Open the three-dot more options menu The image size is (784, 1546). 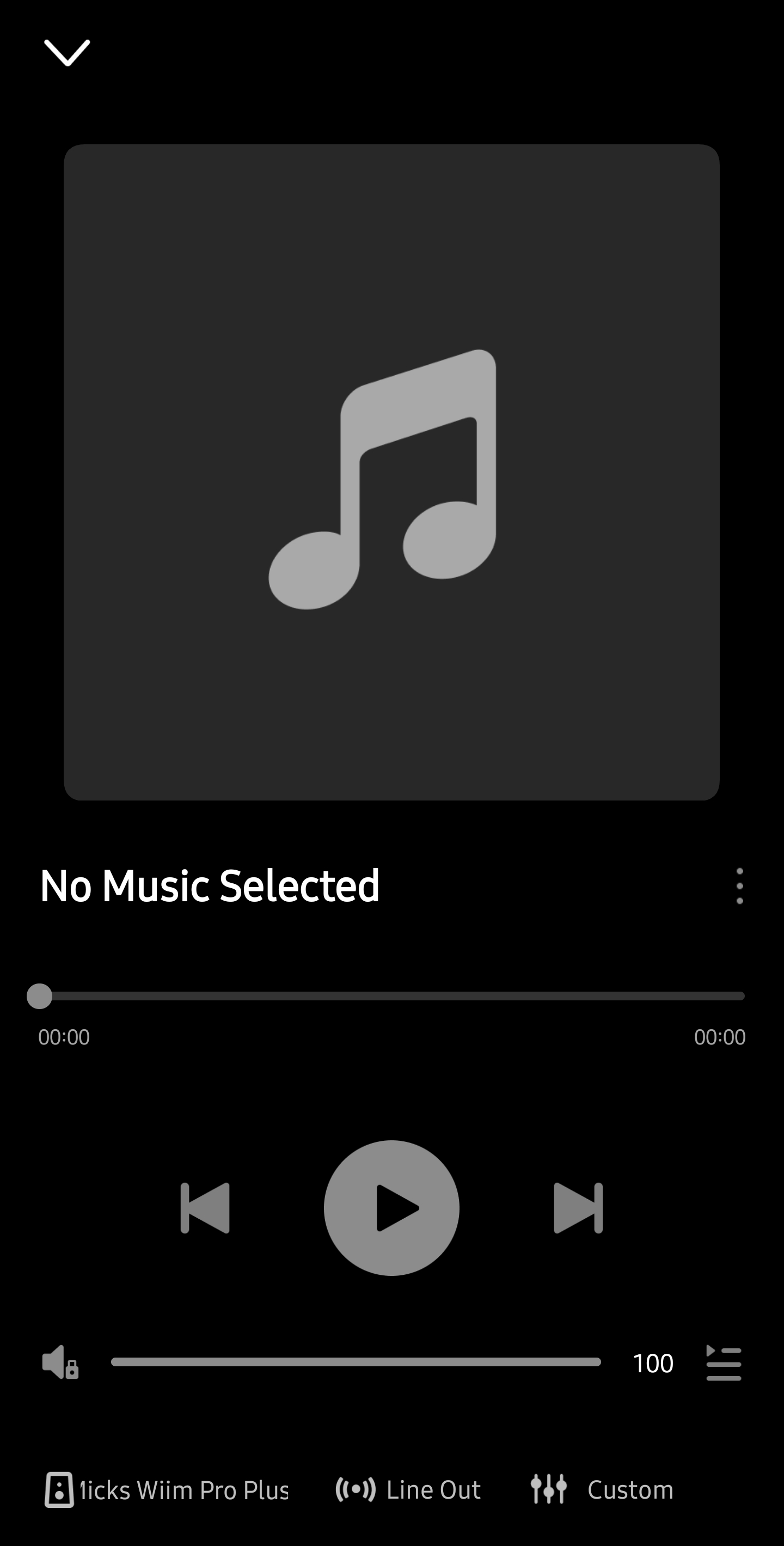pos(739,886)
